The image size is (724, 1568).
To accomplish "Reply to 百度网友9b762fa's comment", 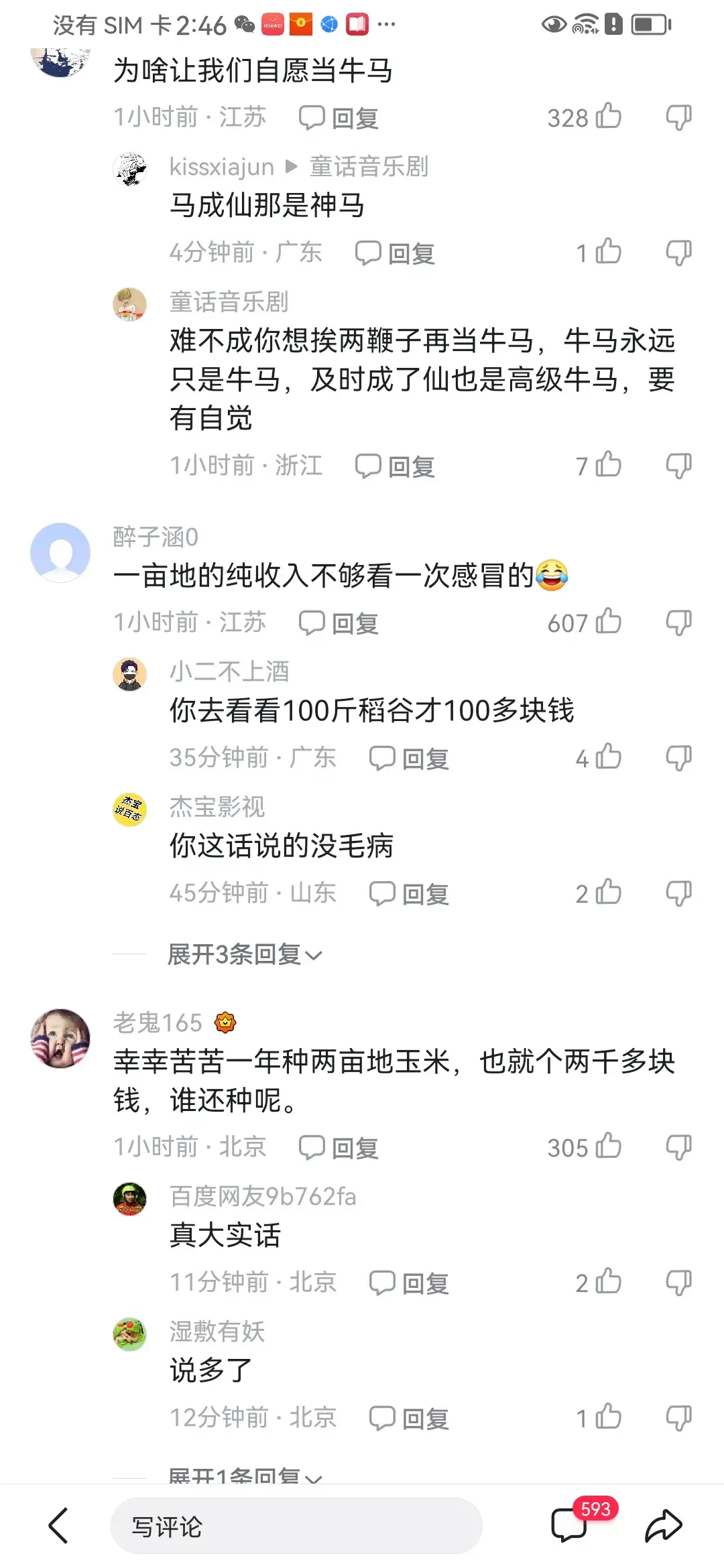I will pyautogui.click(x=410, y=1283).
